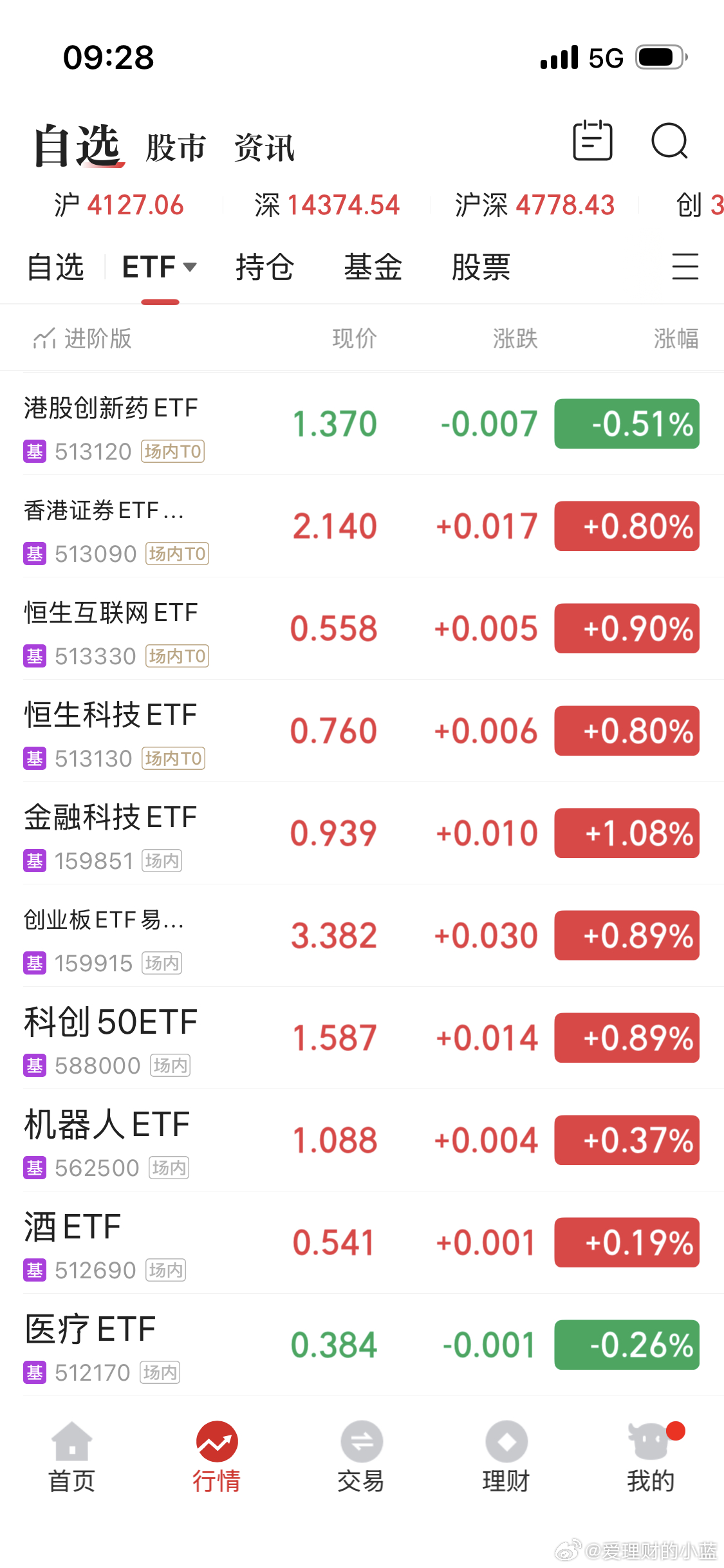
Task: Open 港股创新药ETF 513120 row
Action: point(362,424)
